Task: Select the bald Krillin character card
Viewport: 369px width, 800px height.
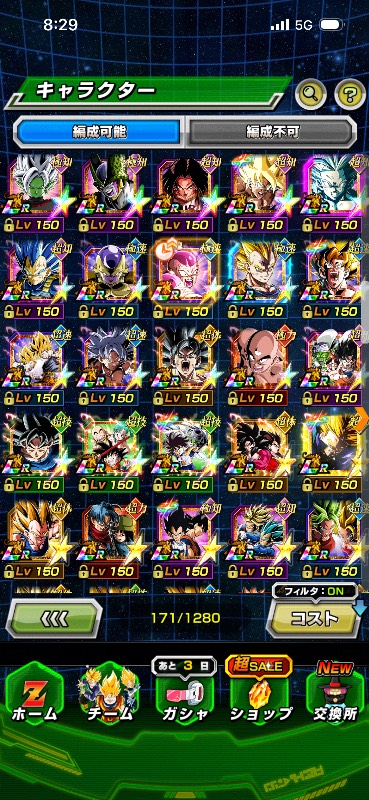Action: tap(260, 365)
